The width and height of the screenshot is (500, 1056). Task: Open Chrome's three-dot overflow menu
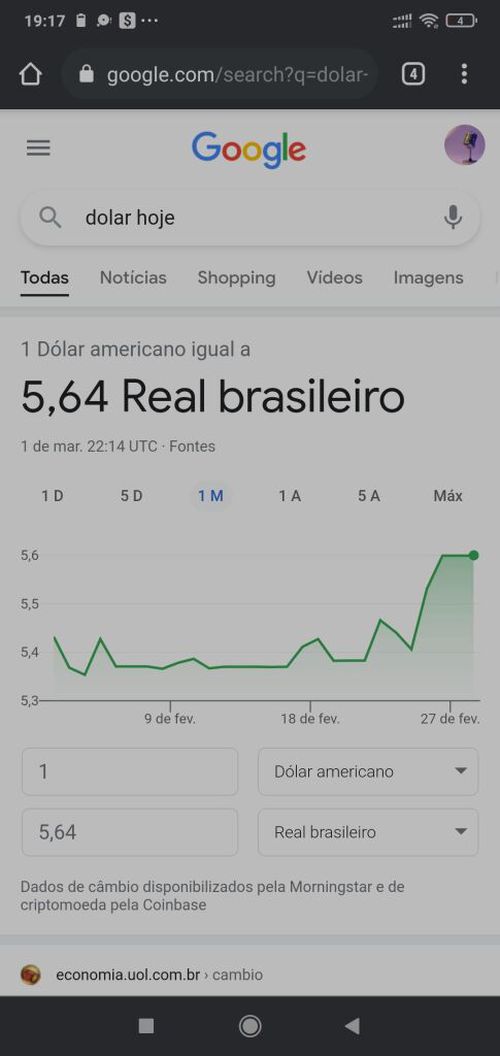point(464,74)
